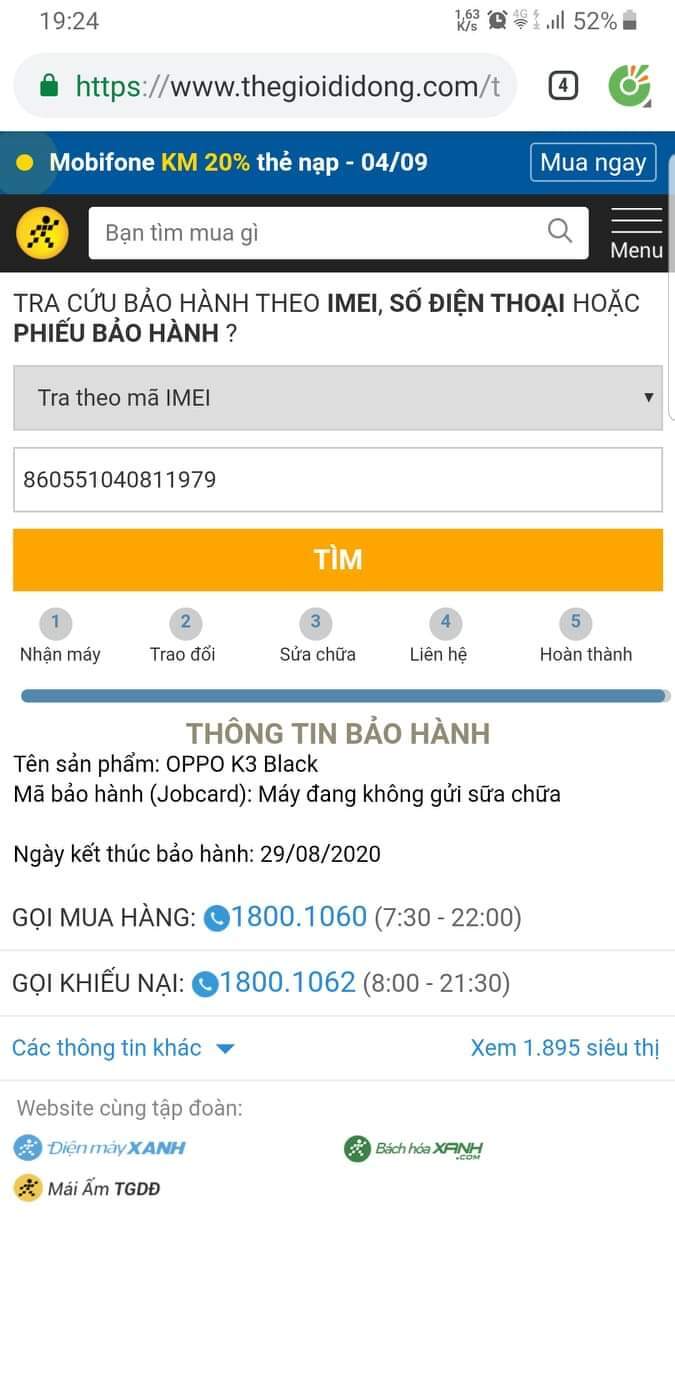Image resolution: width=675 pixels, height=1388 pixels.
Task: Tap the orange TÌM button
Action: pyautogui.click(x=338, y=560)
